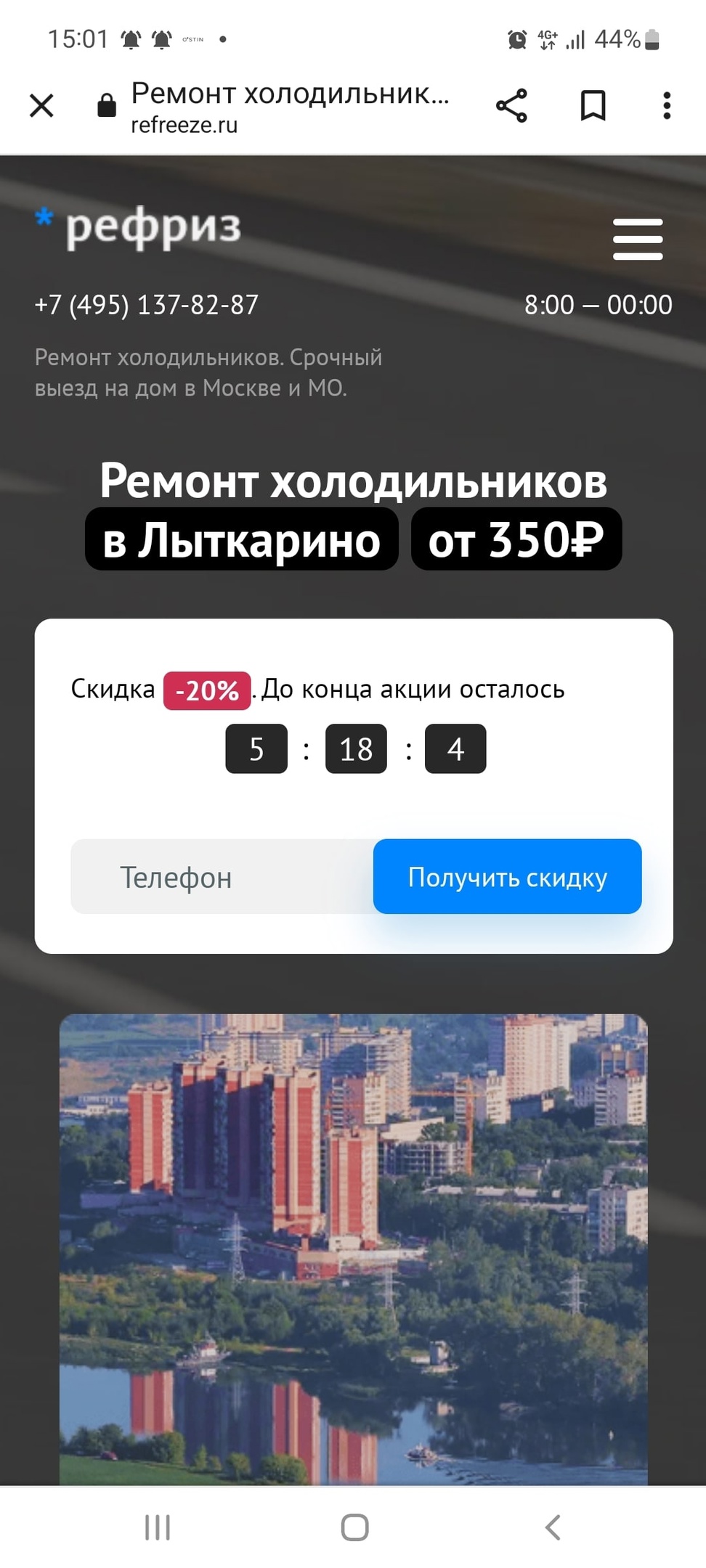Open the site hamburger menu
Viewport: 706px width, 1568px height.
(638, 239)
